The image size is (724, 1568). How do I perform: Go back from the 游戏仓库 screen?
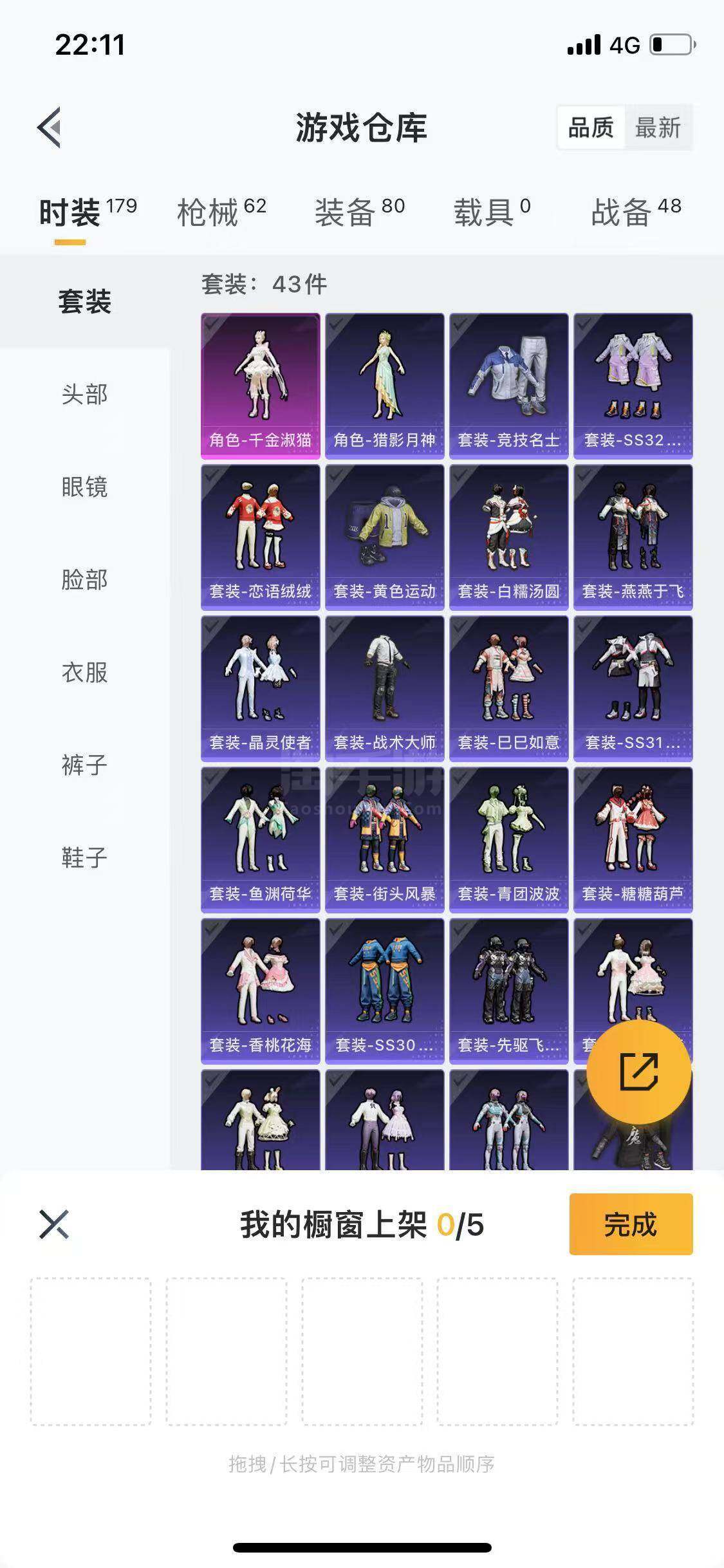tap(50, 127)
